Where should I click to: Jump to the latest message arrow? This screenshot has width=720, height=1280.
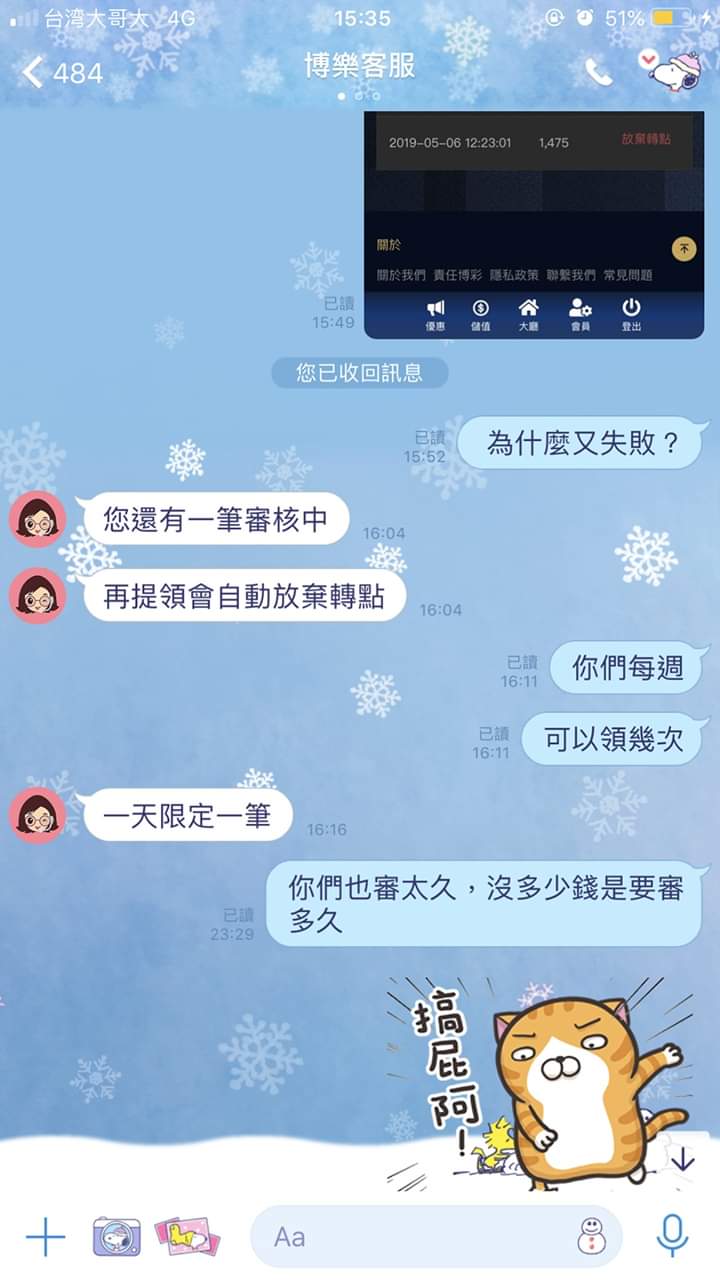(x=682, y=1160)
